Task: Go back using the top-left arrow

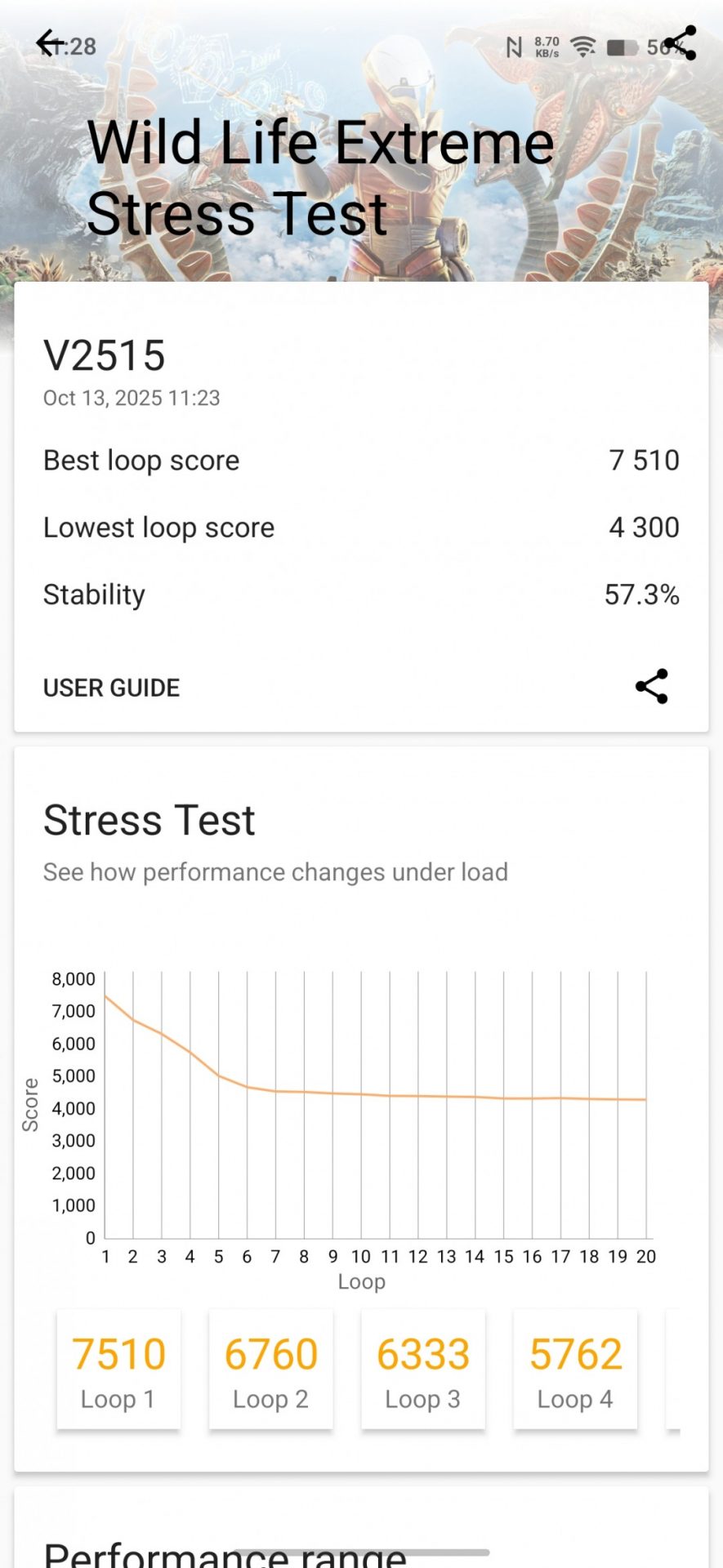Action: point(49,43)
